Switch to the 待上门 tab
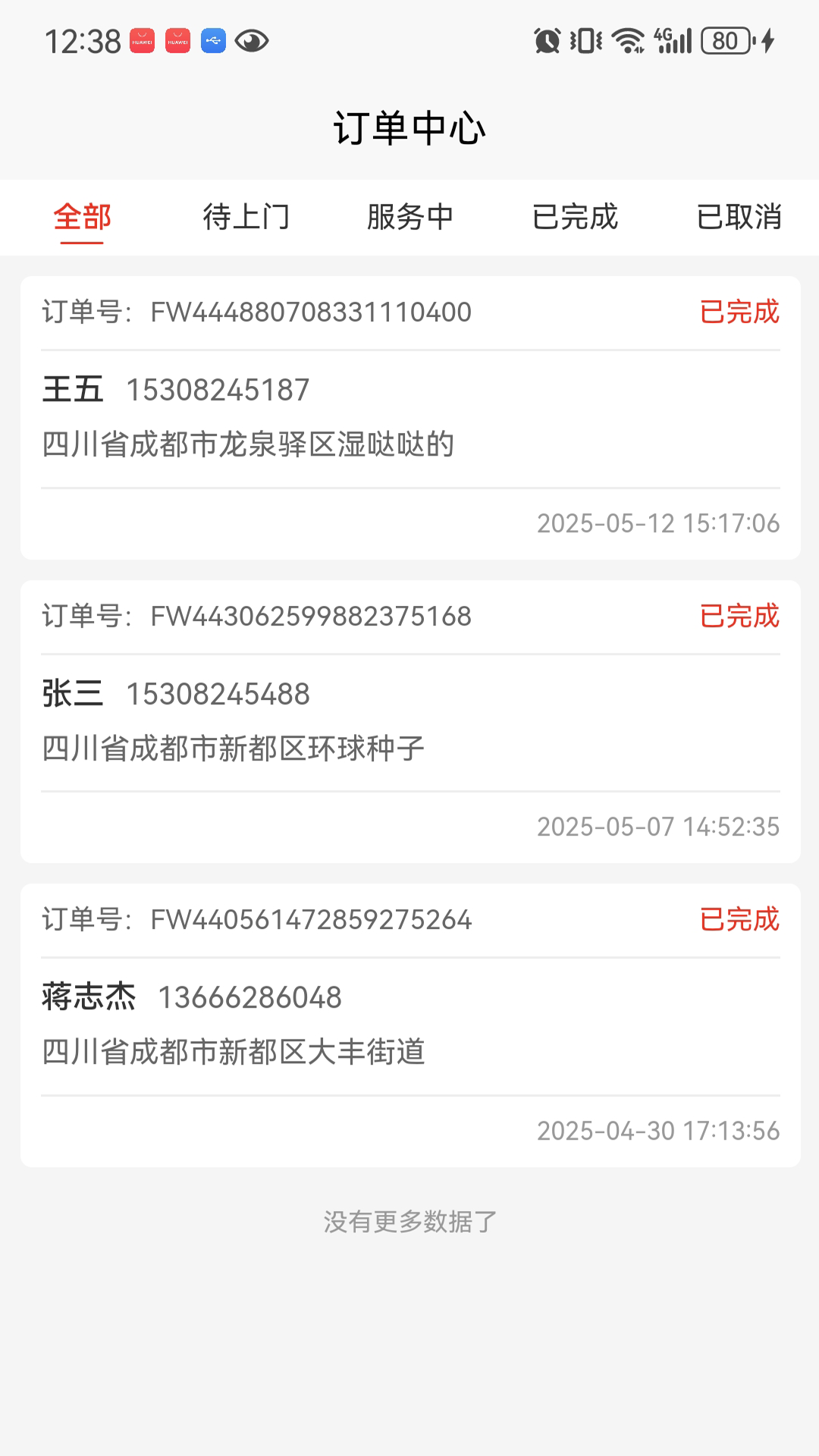Screen dimensions: 819x1456 246,218
